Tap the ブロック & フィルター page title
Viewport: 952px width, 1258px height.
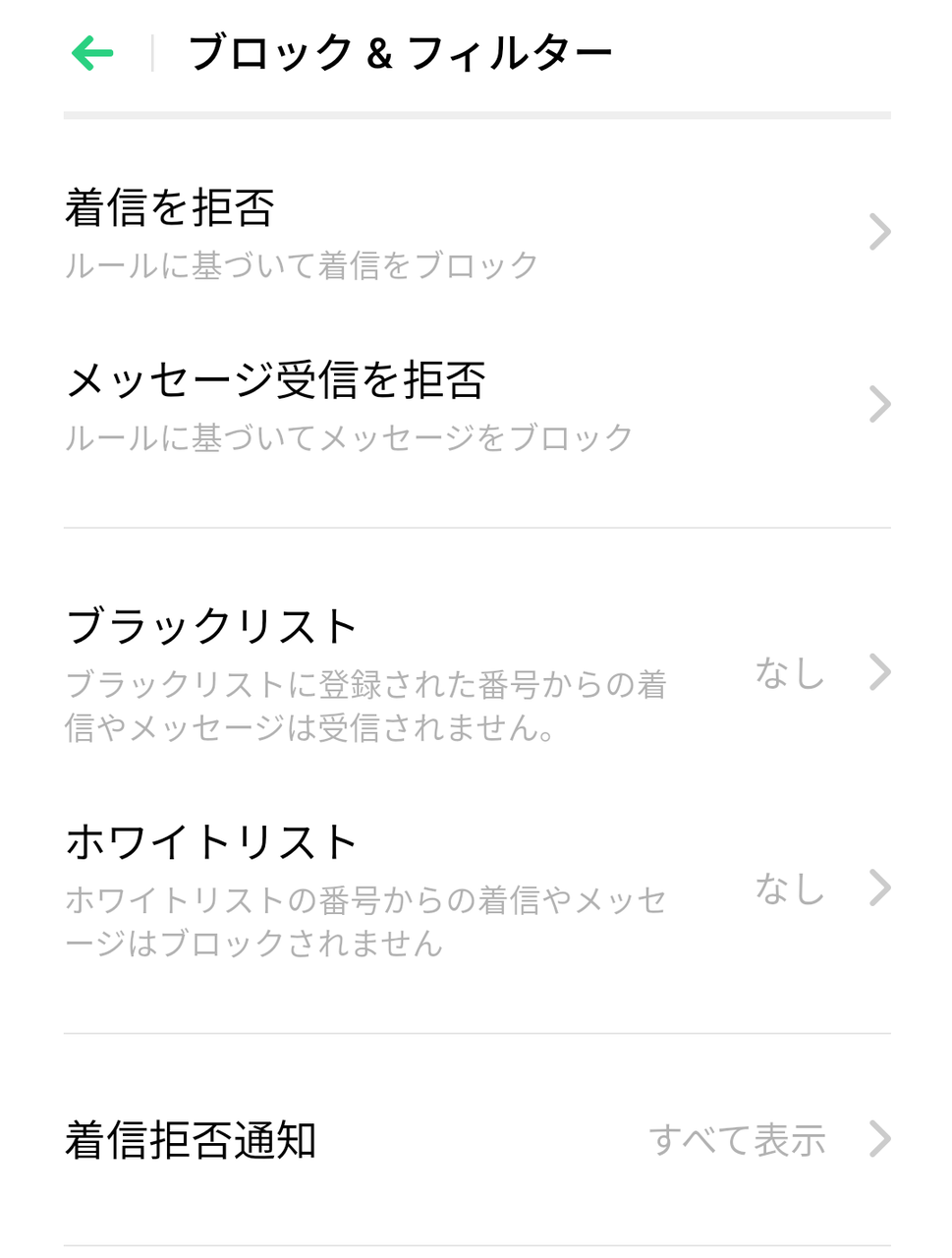point(400,51)
